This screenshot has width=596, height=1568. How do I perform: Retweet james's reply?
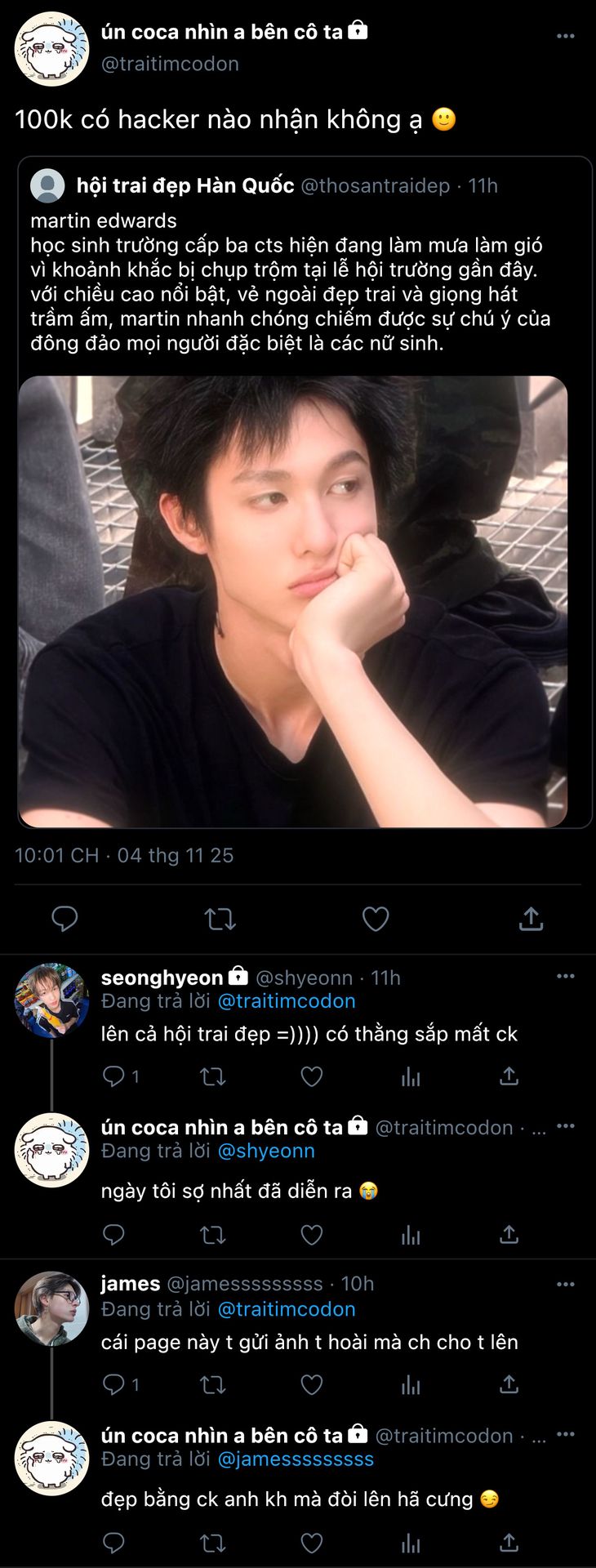tap(213, 1384)
